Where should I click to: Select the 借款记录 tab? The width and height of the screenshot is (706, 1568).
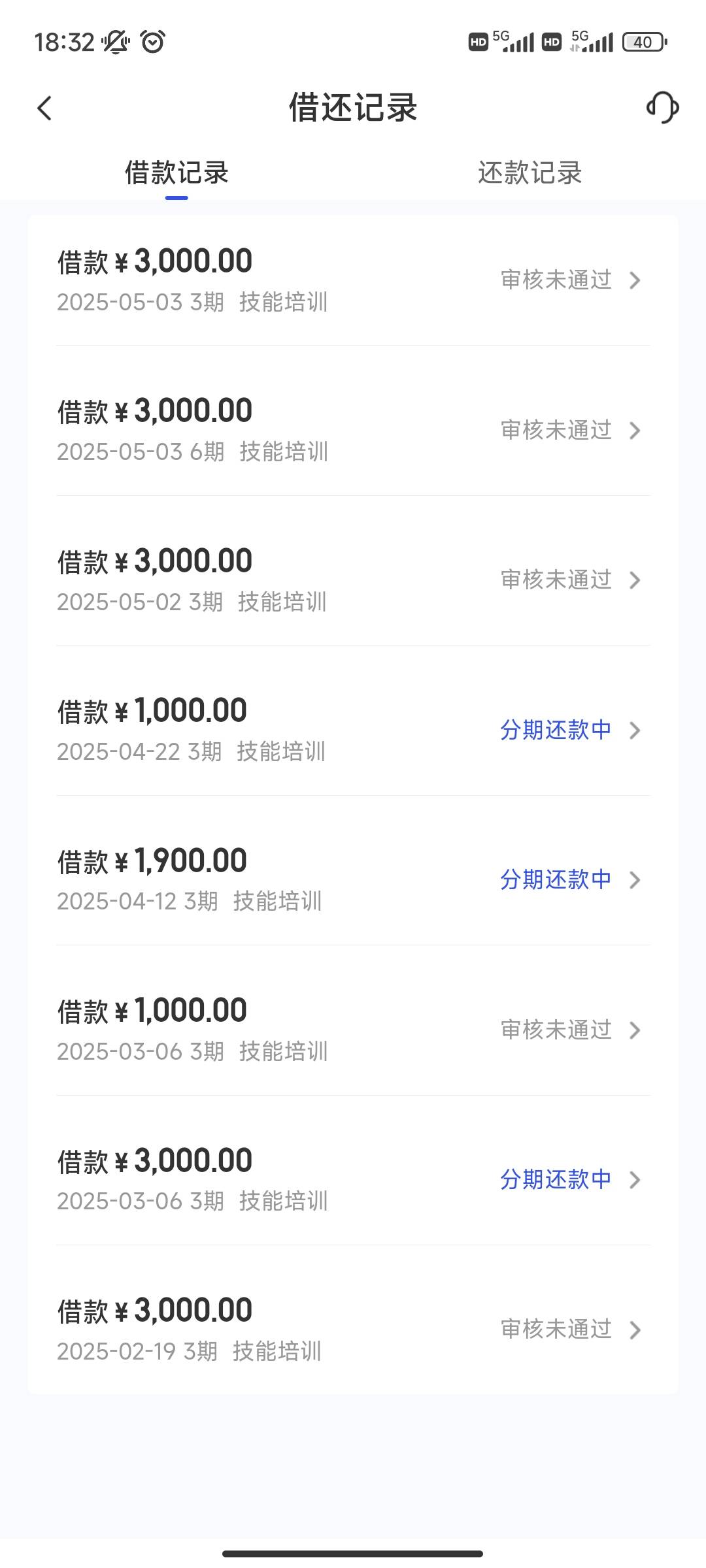click(176, 173)
